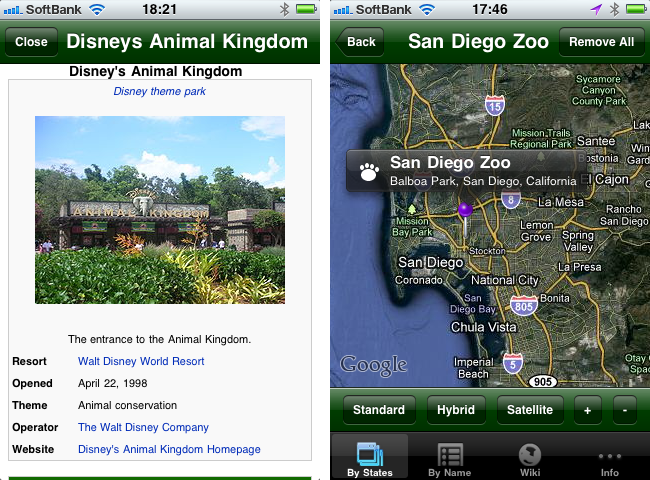This screenshot has height=480, width=650.
Task: Open the Wiki tab
Action: (530, 459)
